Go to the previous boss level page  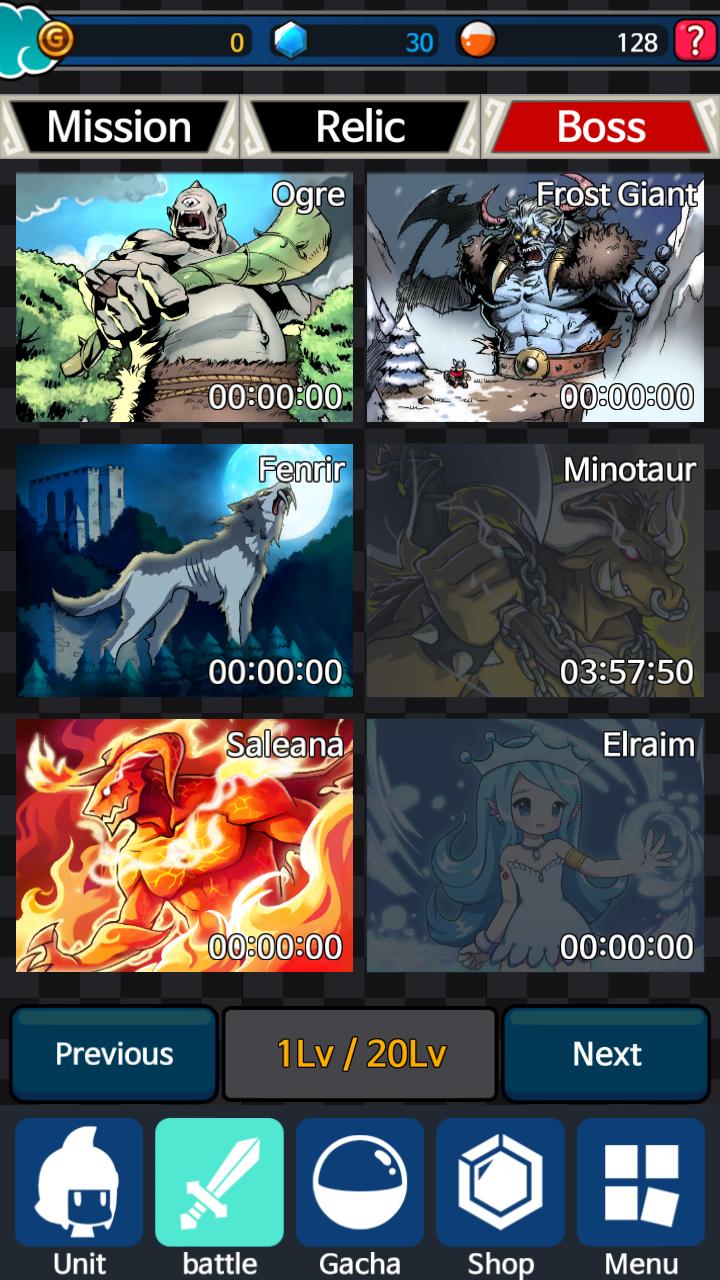point(113,1053)
